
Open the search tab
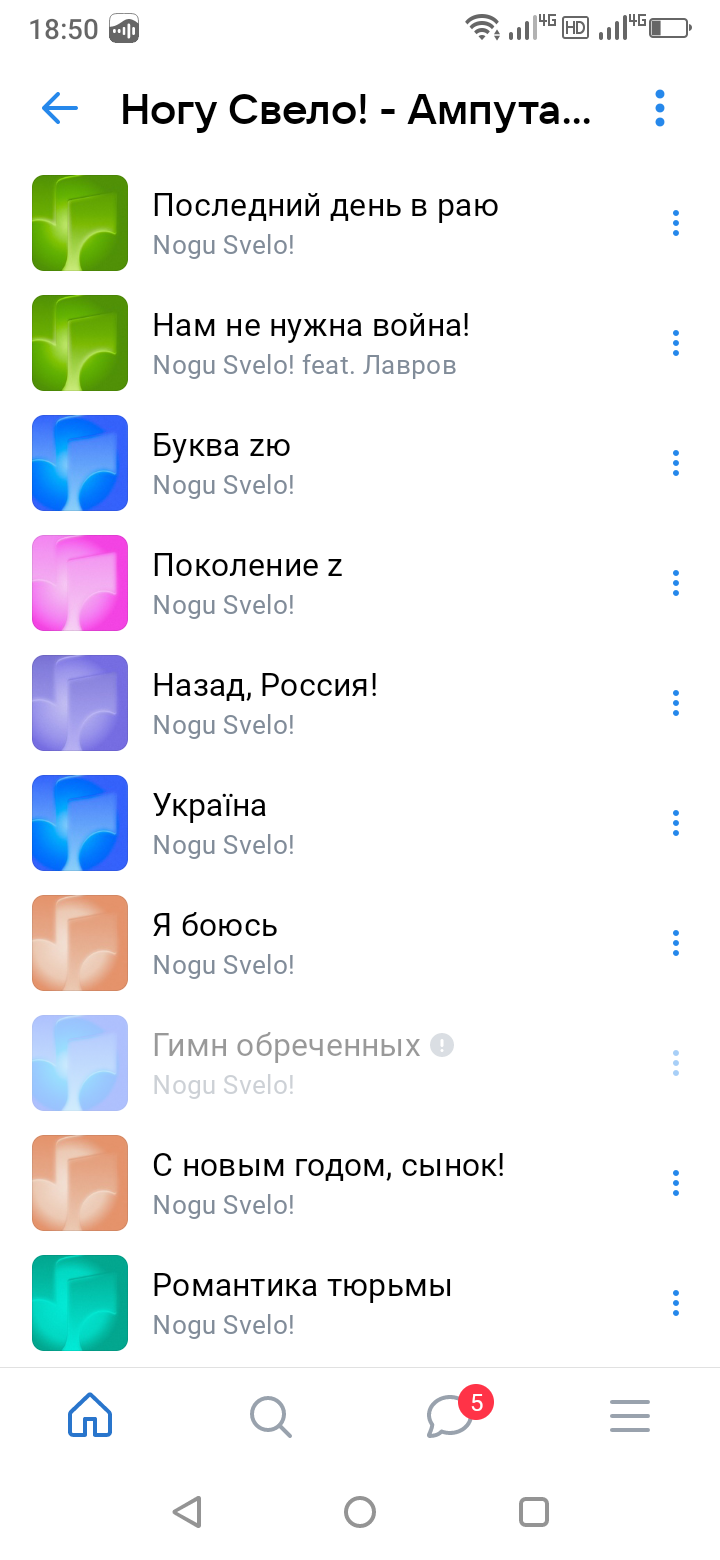pos(270,1415)
